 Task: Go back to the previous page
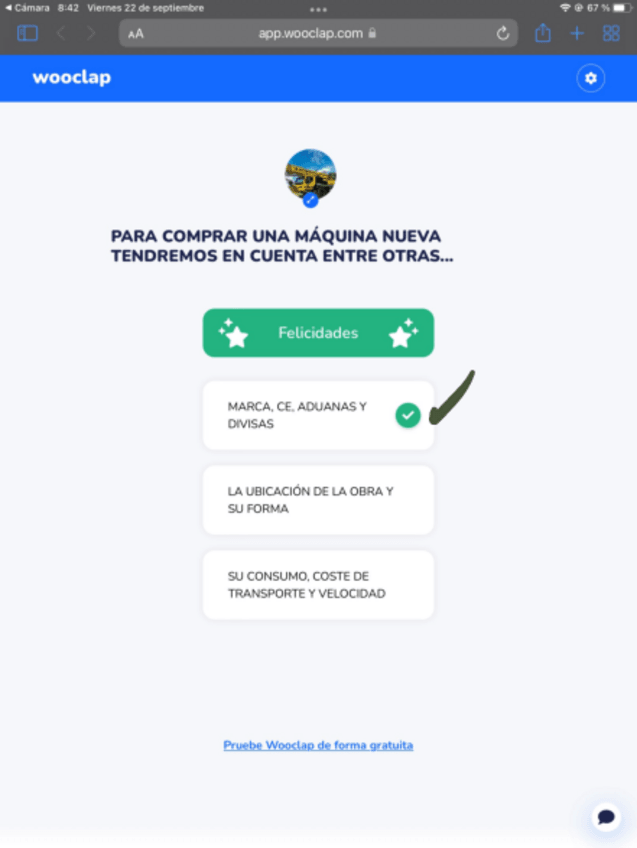coord(60,33)
